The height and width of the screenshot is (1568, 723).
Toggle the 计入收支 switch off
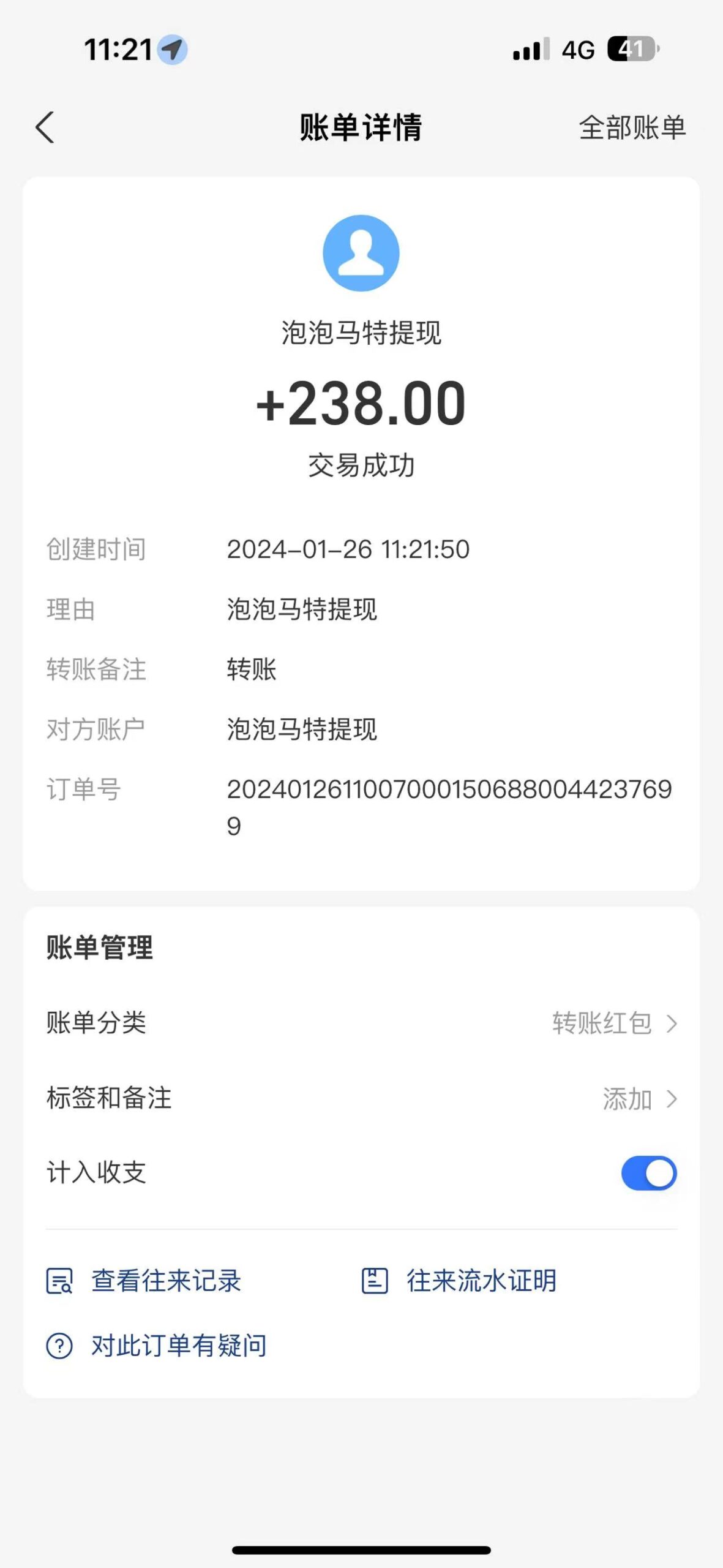[x=648, y=1174]
